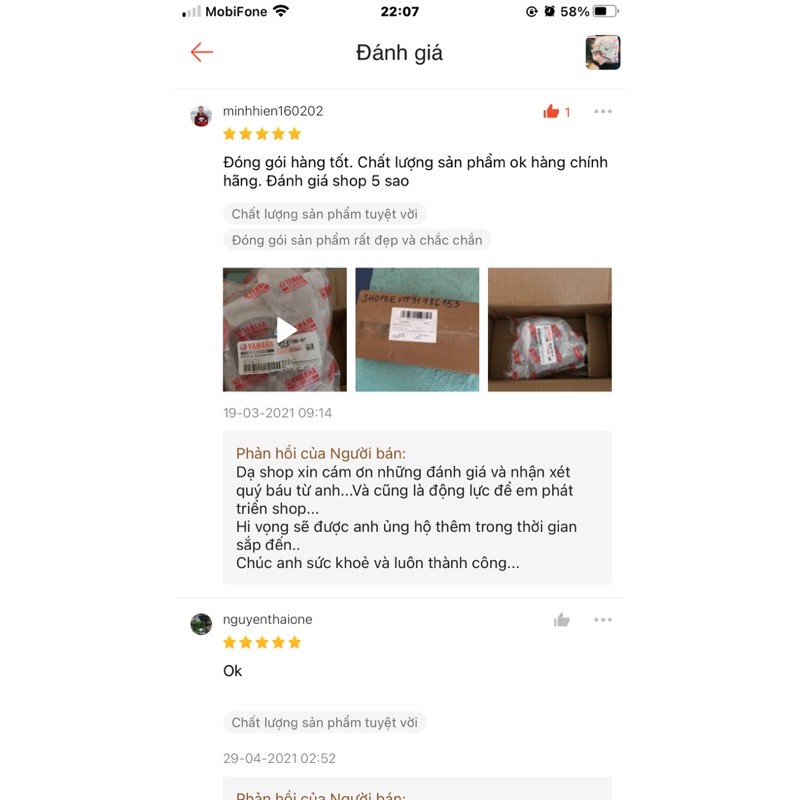Open overflow menu on minhhien160202's review
Screen dimensions: 800x800
coord(603,112)
